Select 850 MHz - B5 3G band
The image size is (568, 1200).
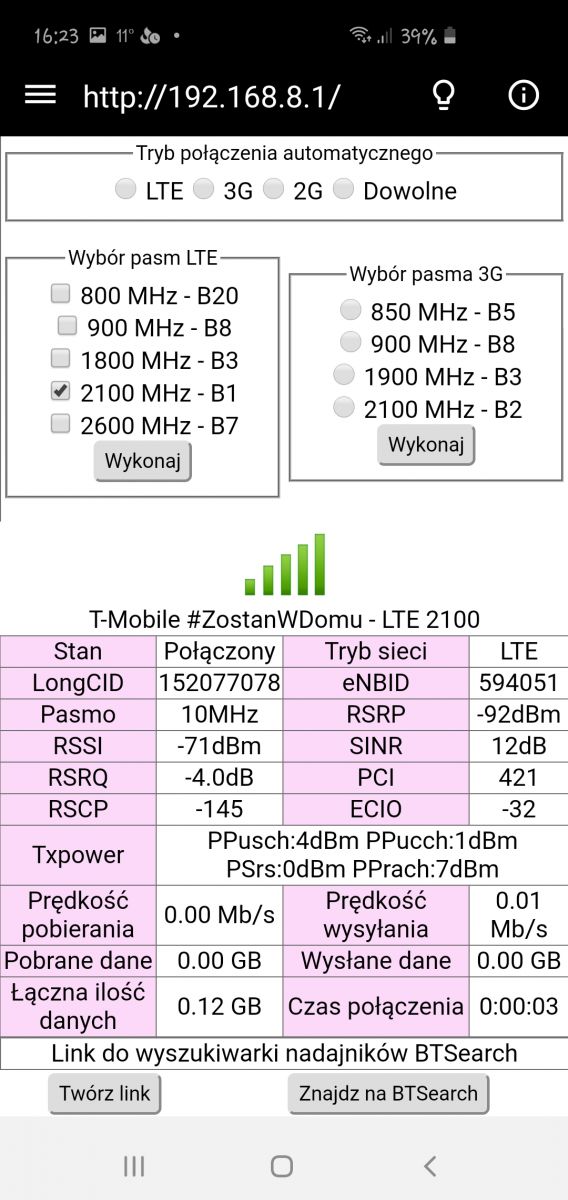(x=350, y=310)
